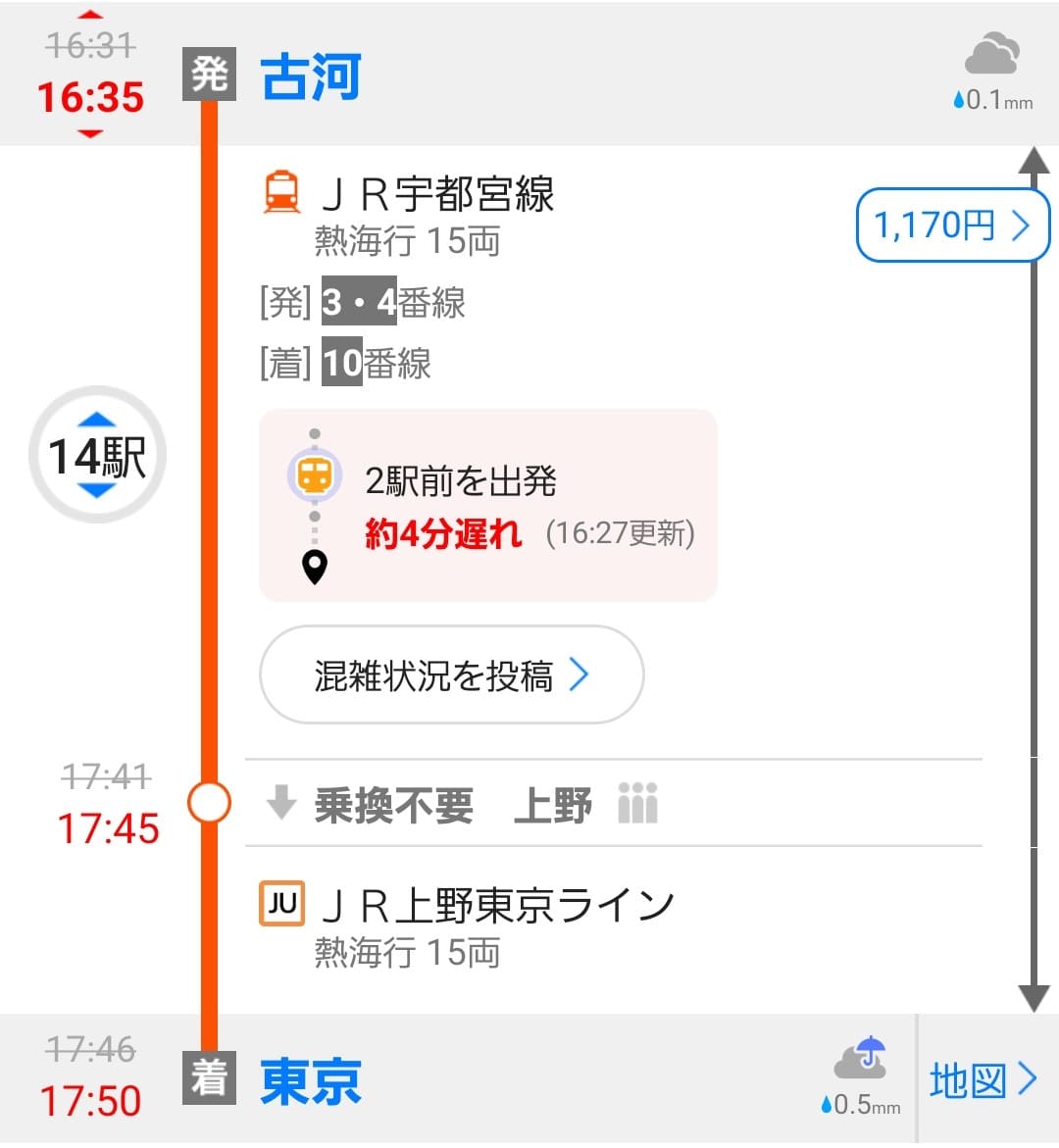This screenshot has height=1148, width=1059.
Task: Expand the 14駅 intermediate stops list
Action: (x=97, y=456)
